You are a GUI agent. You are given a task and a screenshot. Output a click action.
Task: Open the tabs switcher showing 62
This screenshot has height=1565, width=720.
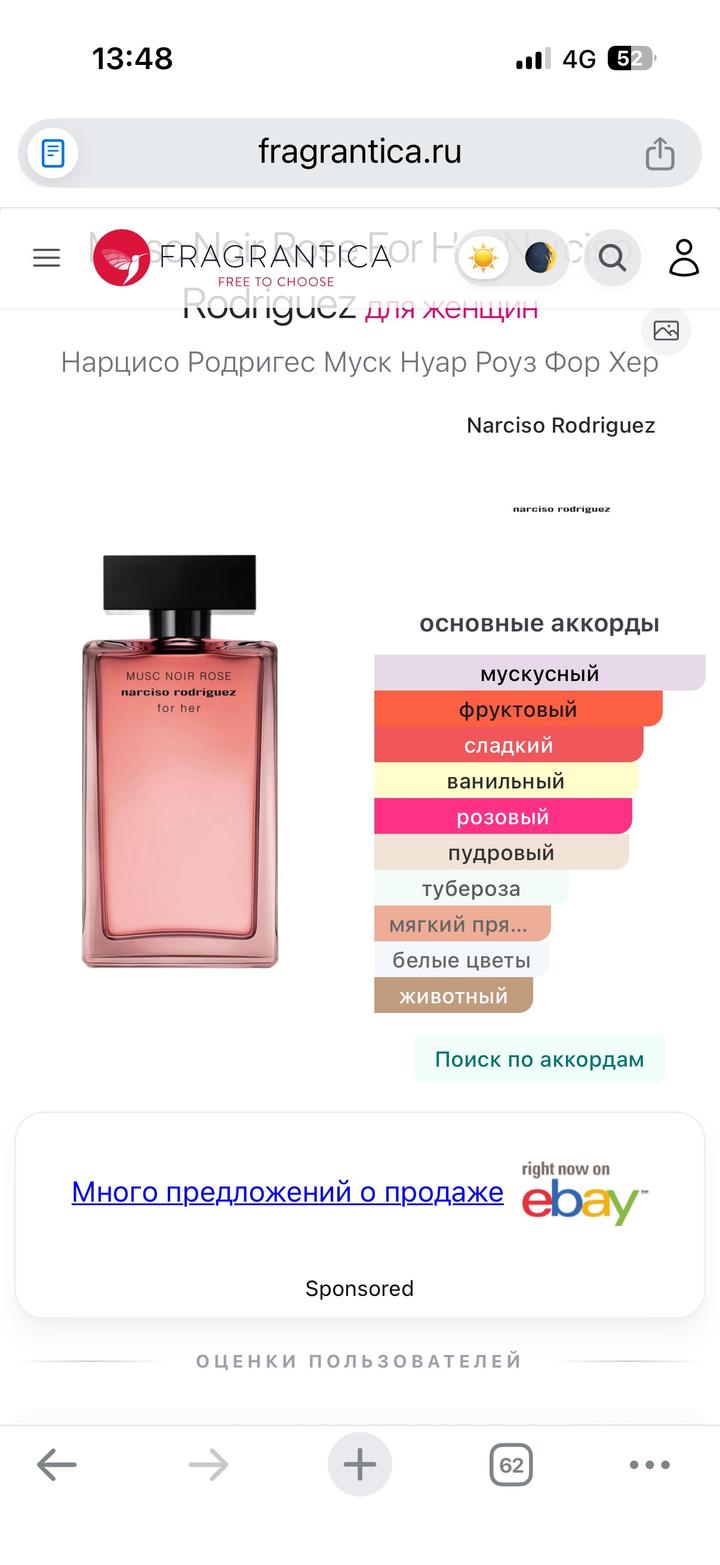(511, 1465)
